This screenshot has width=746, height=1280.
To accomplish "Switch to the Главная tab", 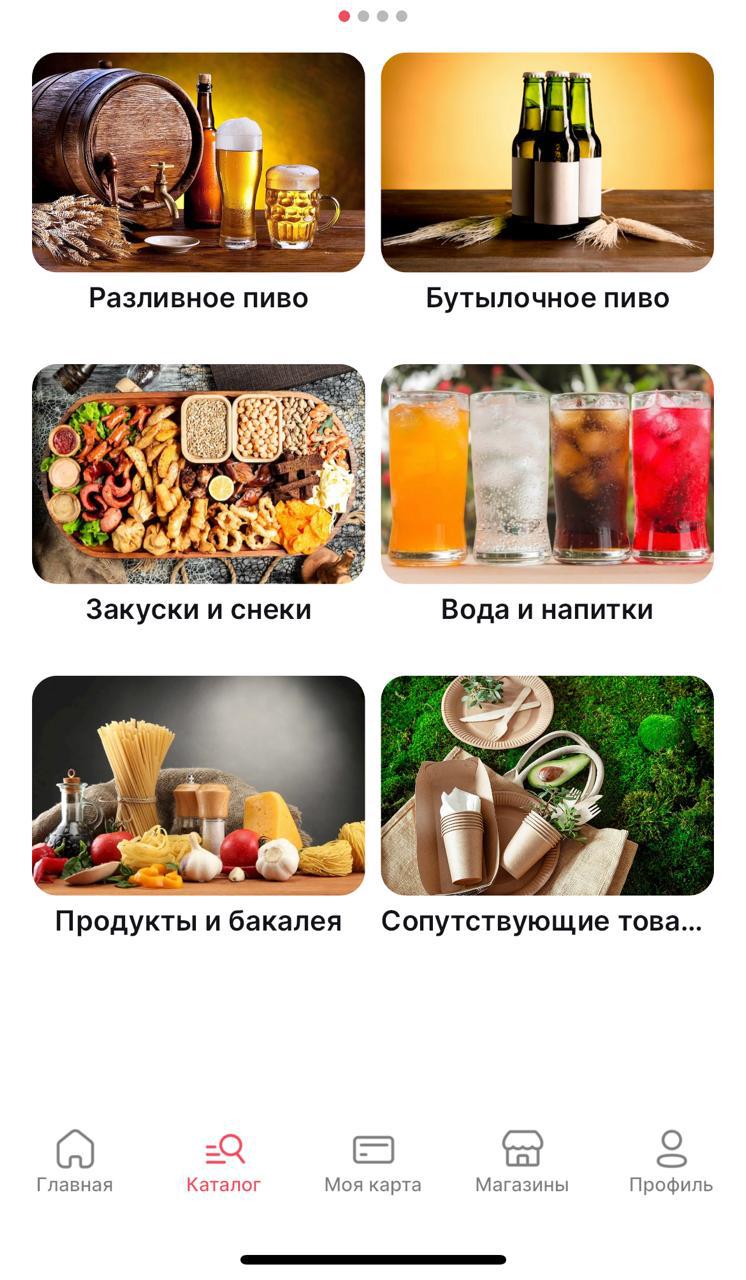I will pyautogui.click(x=75, y=1162).
